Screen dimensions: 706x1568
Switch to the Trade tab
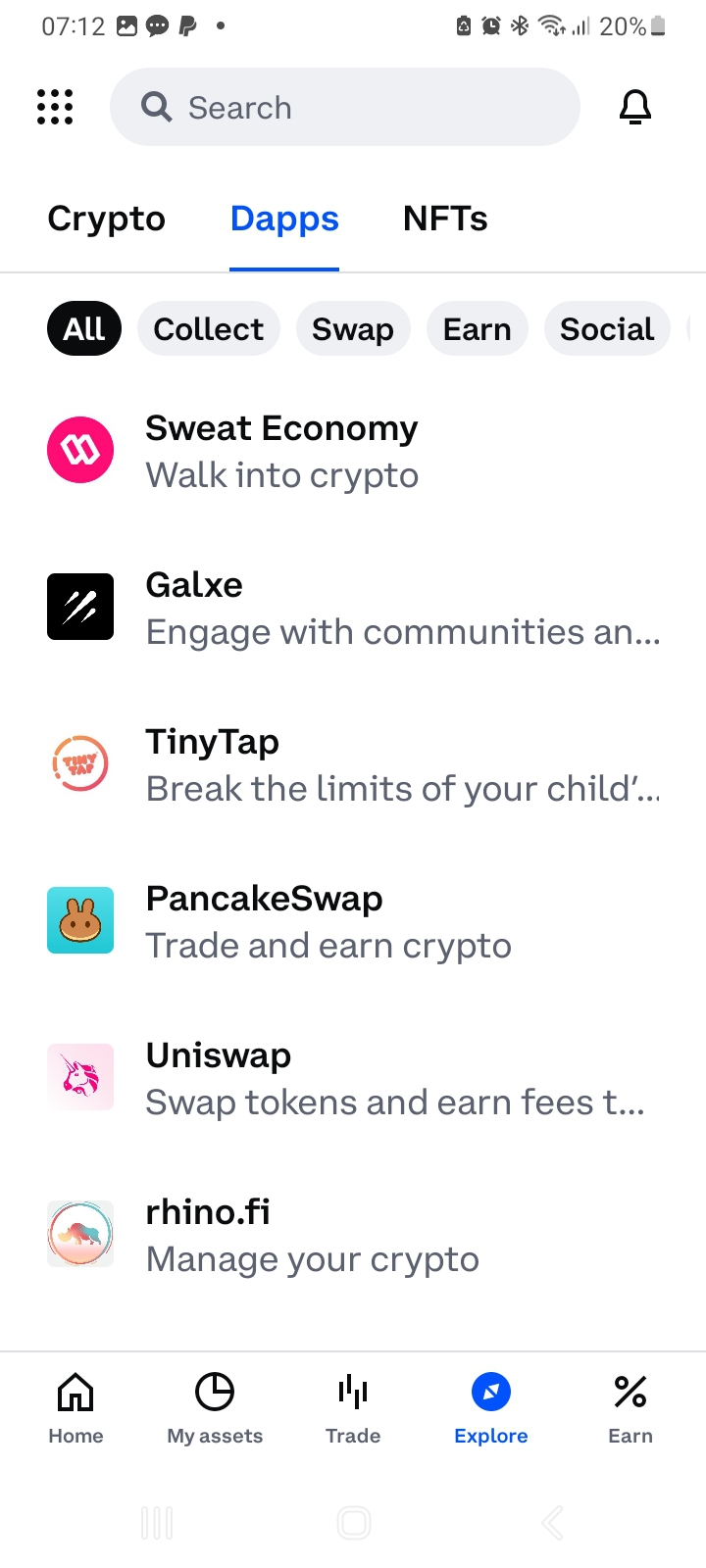pyautogui.click(x=353, y=1409)
